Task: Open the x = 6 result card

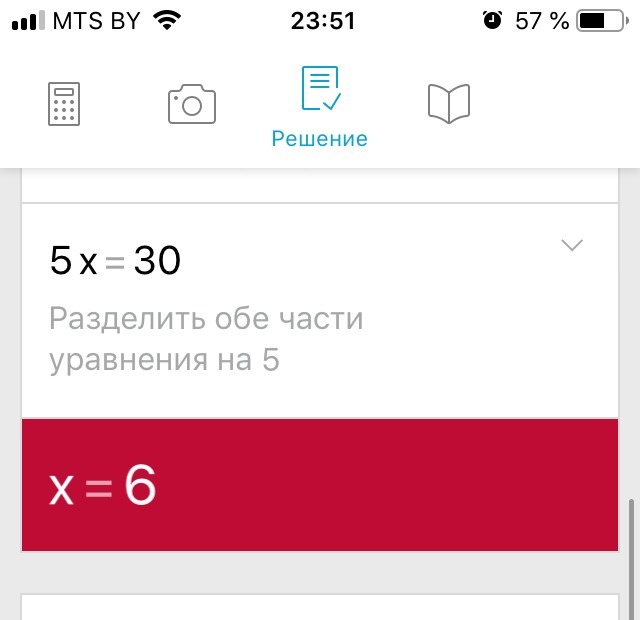Action: 320,486
